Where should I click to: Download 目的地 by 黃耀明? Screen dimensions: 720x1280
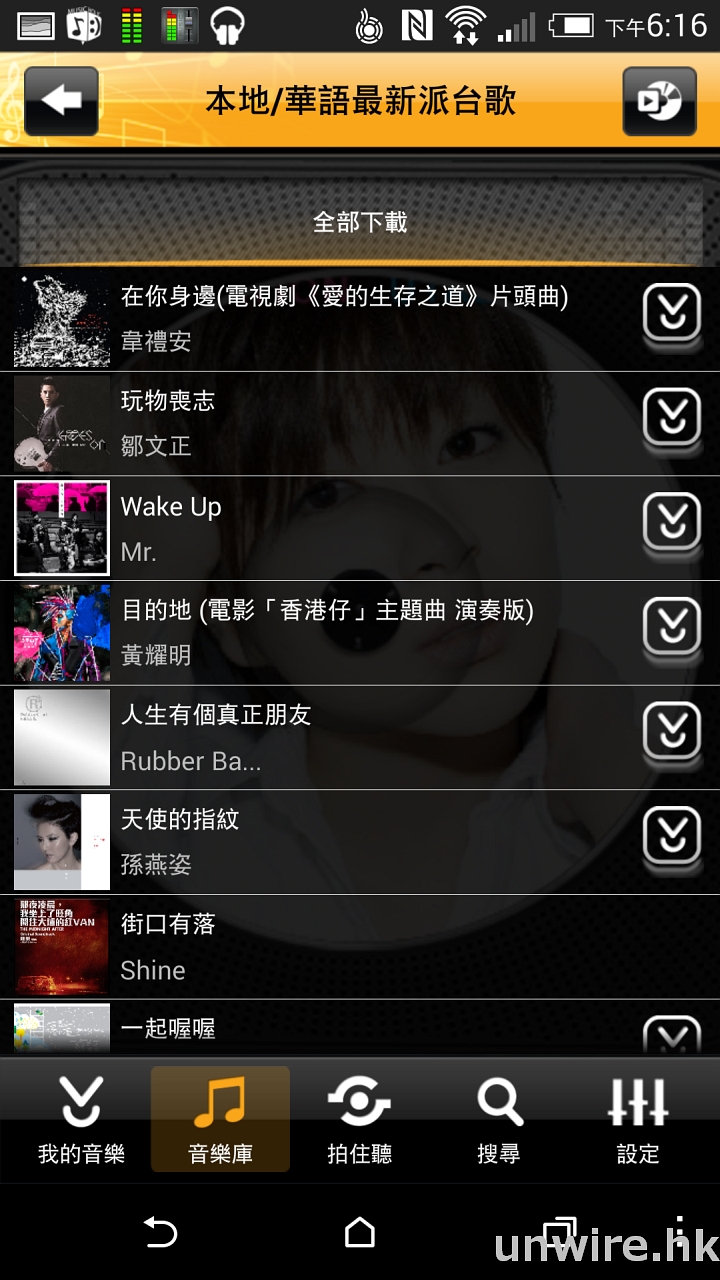pos(671,630)
